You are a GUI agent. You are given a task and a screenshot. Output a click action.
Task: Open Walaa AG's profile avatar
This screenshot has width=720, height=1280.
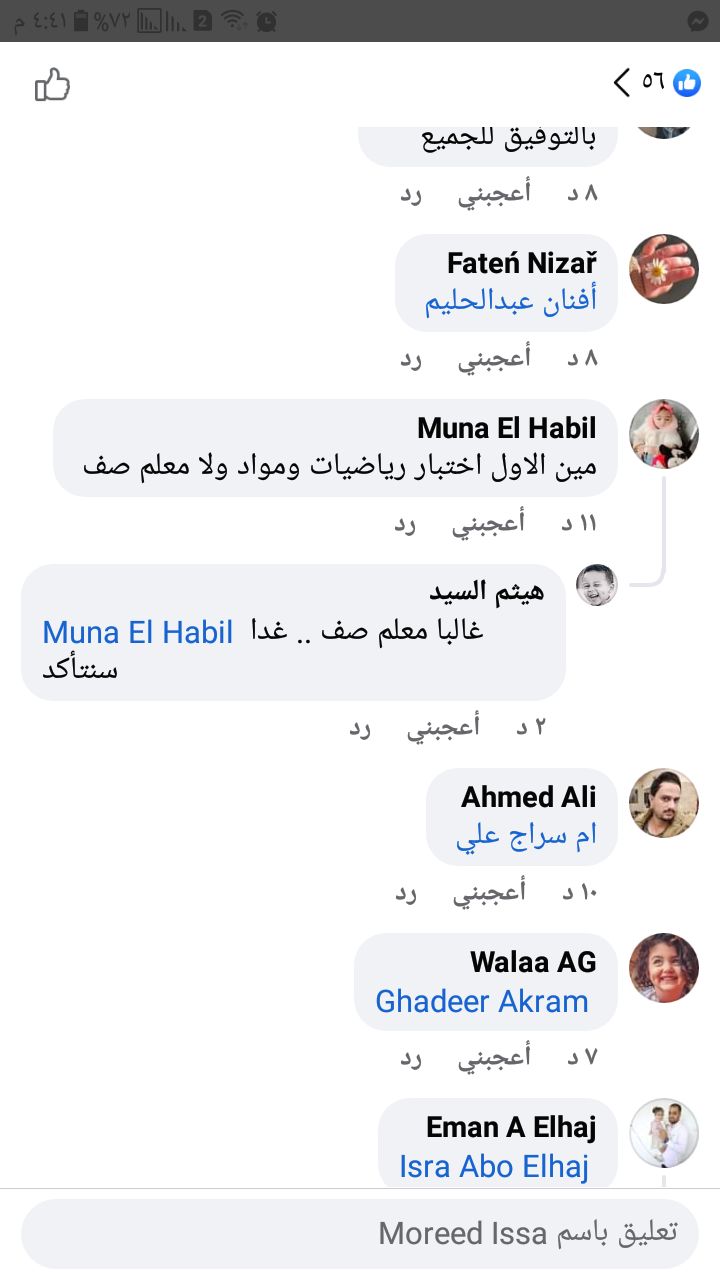tap(664, 968)
